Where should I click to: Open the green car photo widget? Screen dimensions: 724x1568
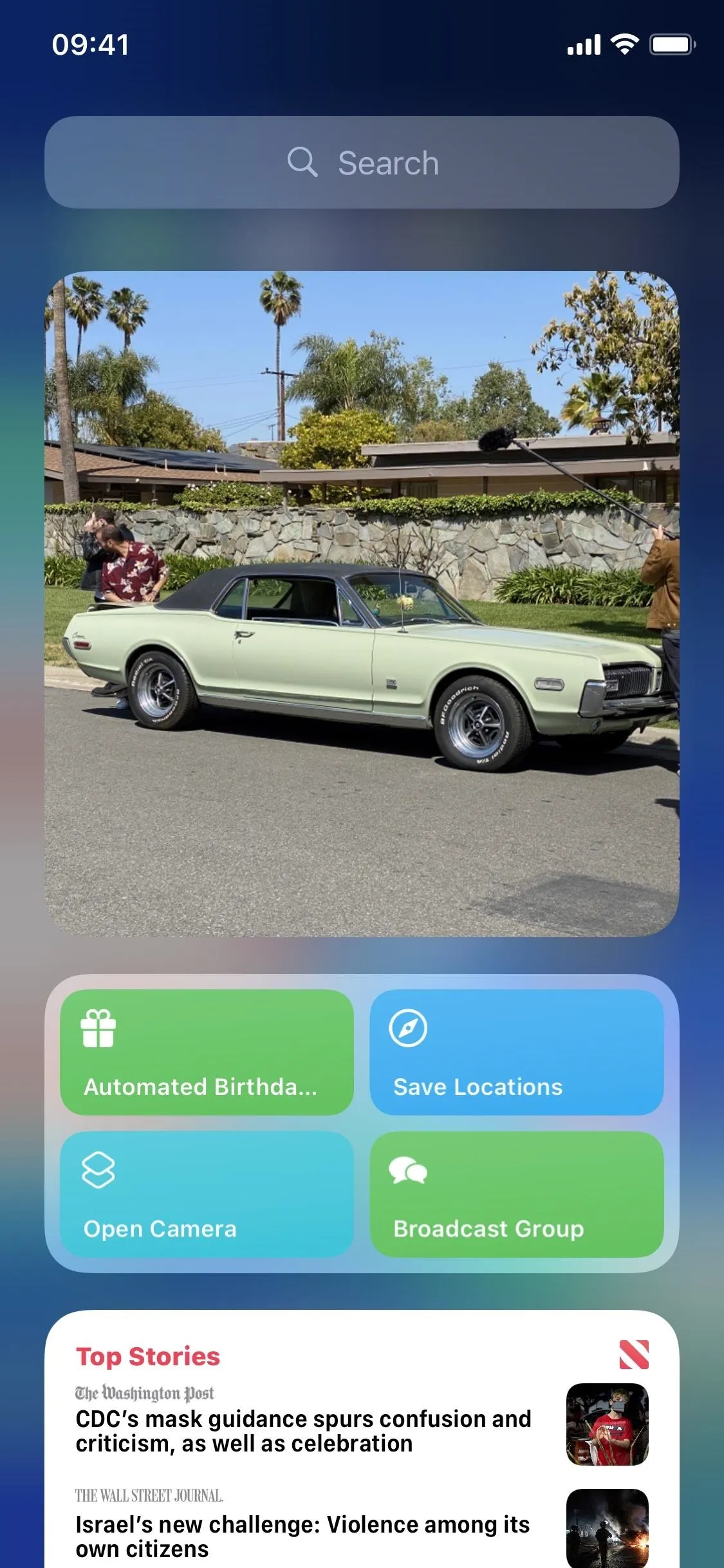pyautogui.click(x=362, y=604)
